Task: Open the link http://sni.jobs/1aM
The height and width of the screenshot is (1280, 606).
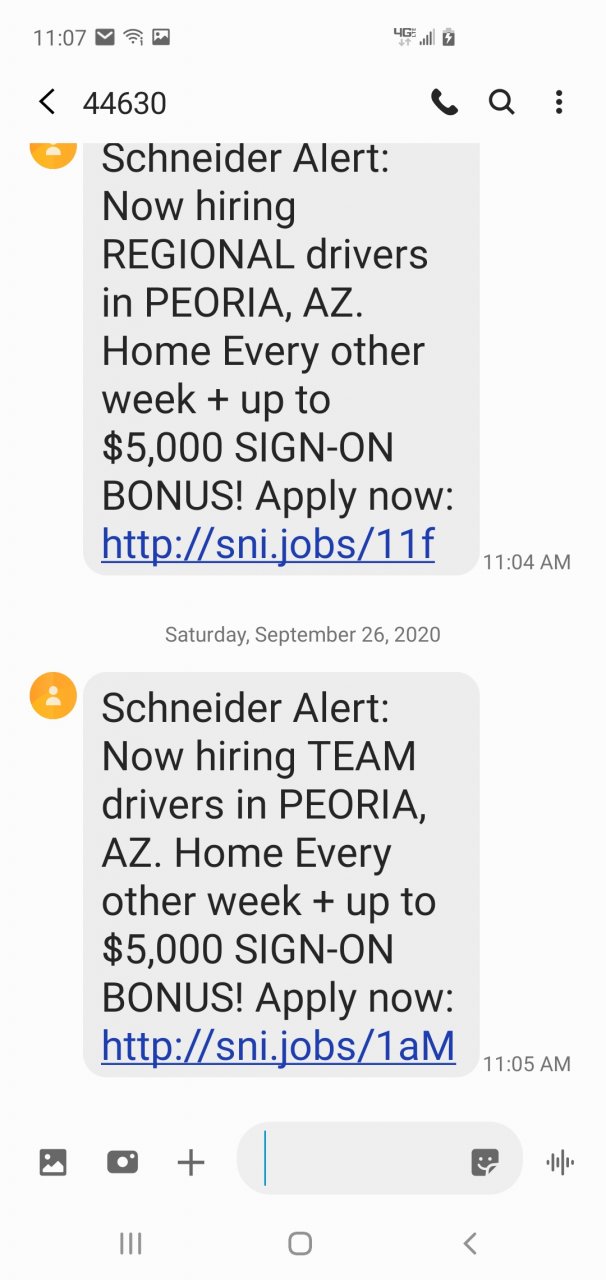Action: pos(278,1046)
